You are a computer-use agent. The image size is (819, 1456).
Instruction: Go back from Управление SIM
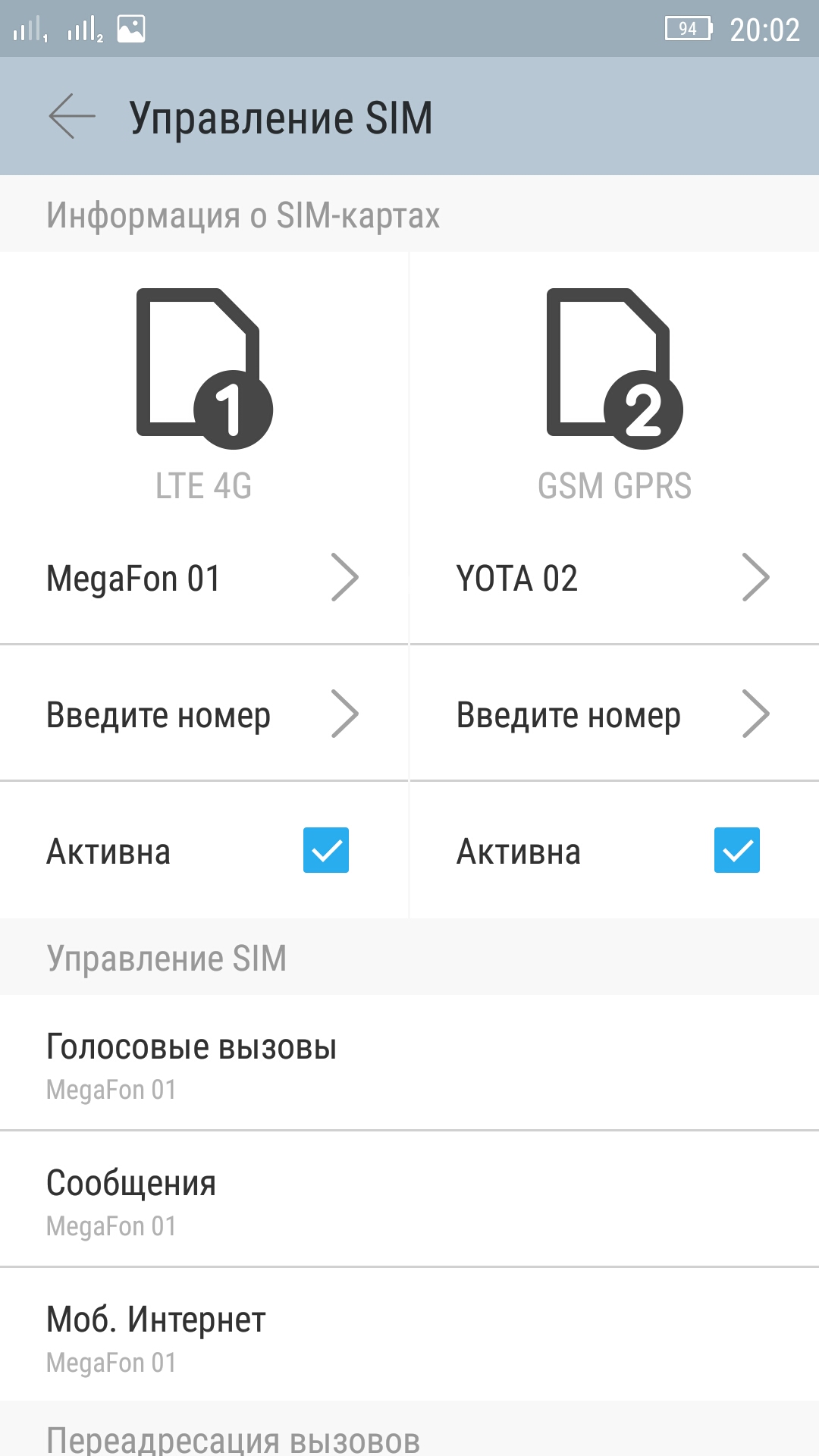(72, 117)
